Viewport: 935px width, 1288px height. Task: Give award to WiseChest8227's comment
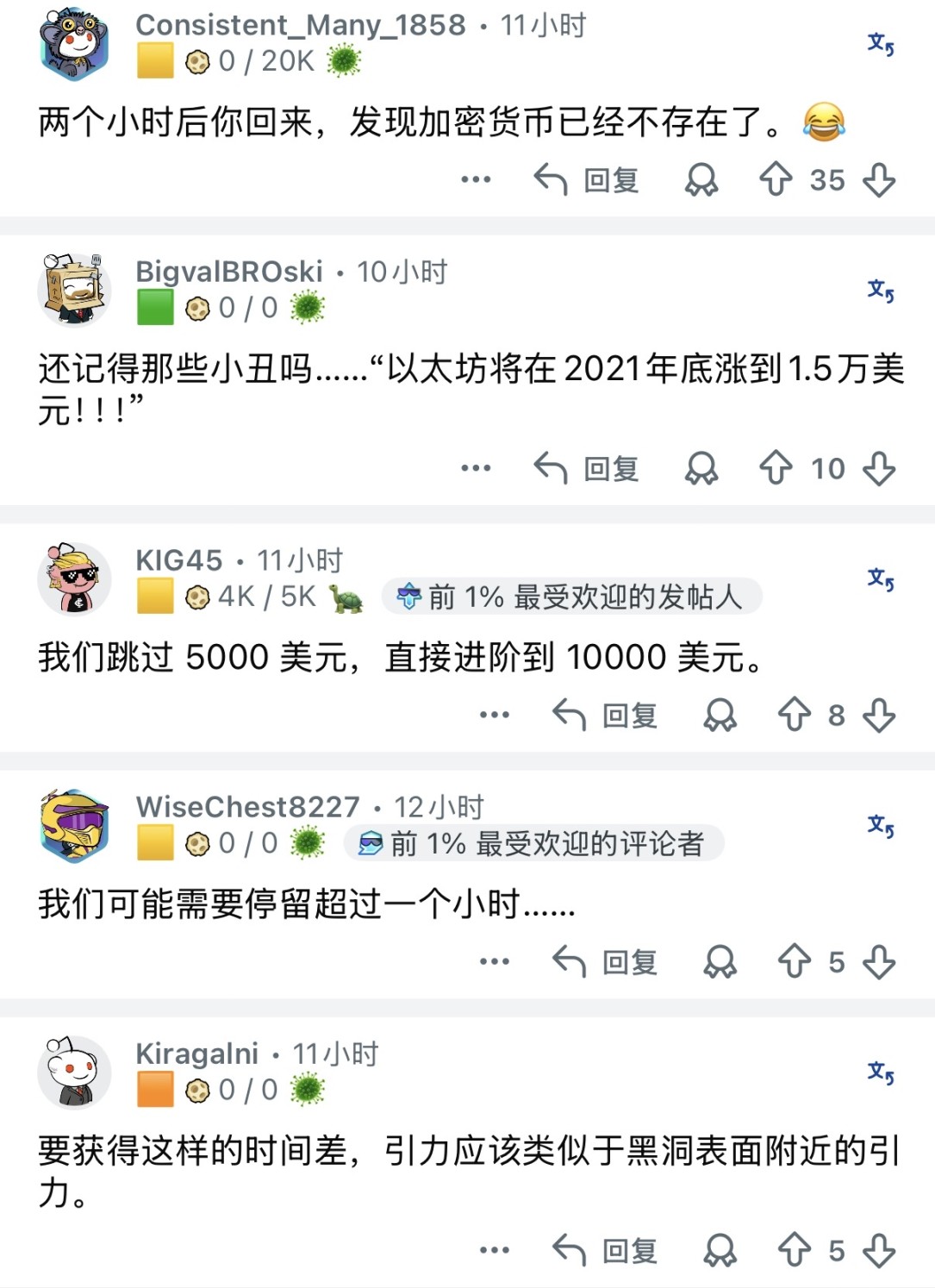[720, 961]
